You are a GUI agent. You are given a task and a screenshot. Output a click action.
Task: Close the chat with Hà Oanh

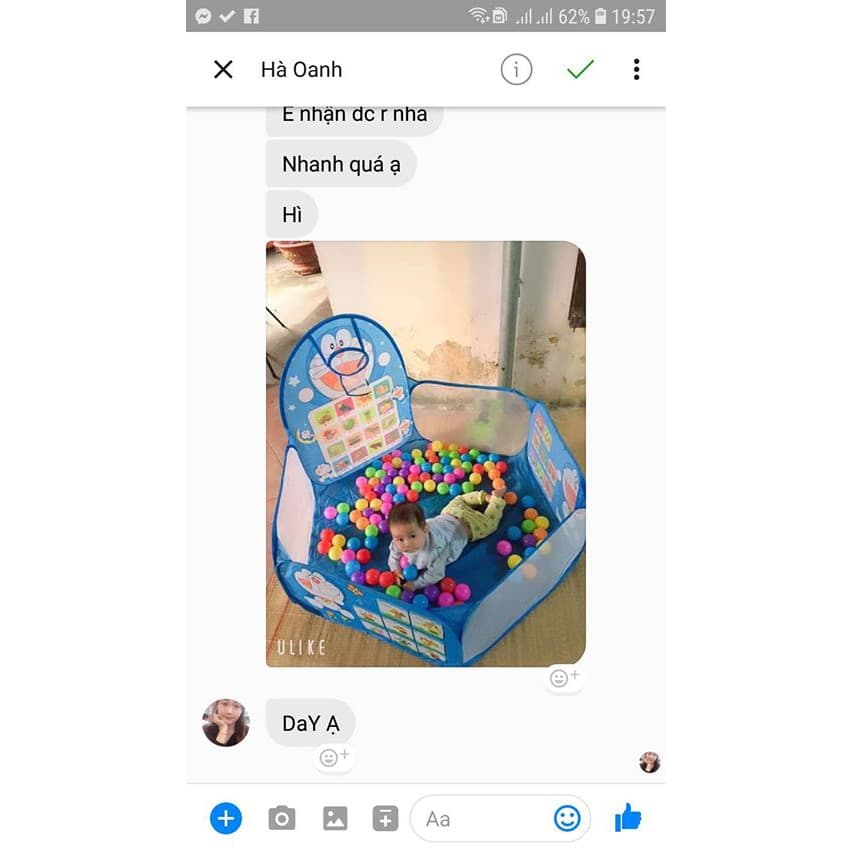pyautogui.click(x=223, y=69)
